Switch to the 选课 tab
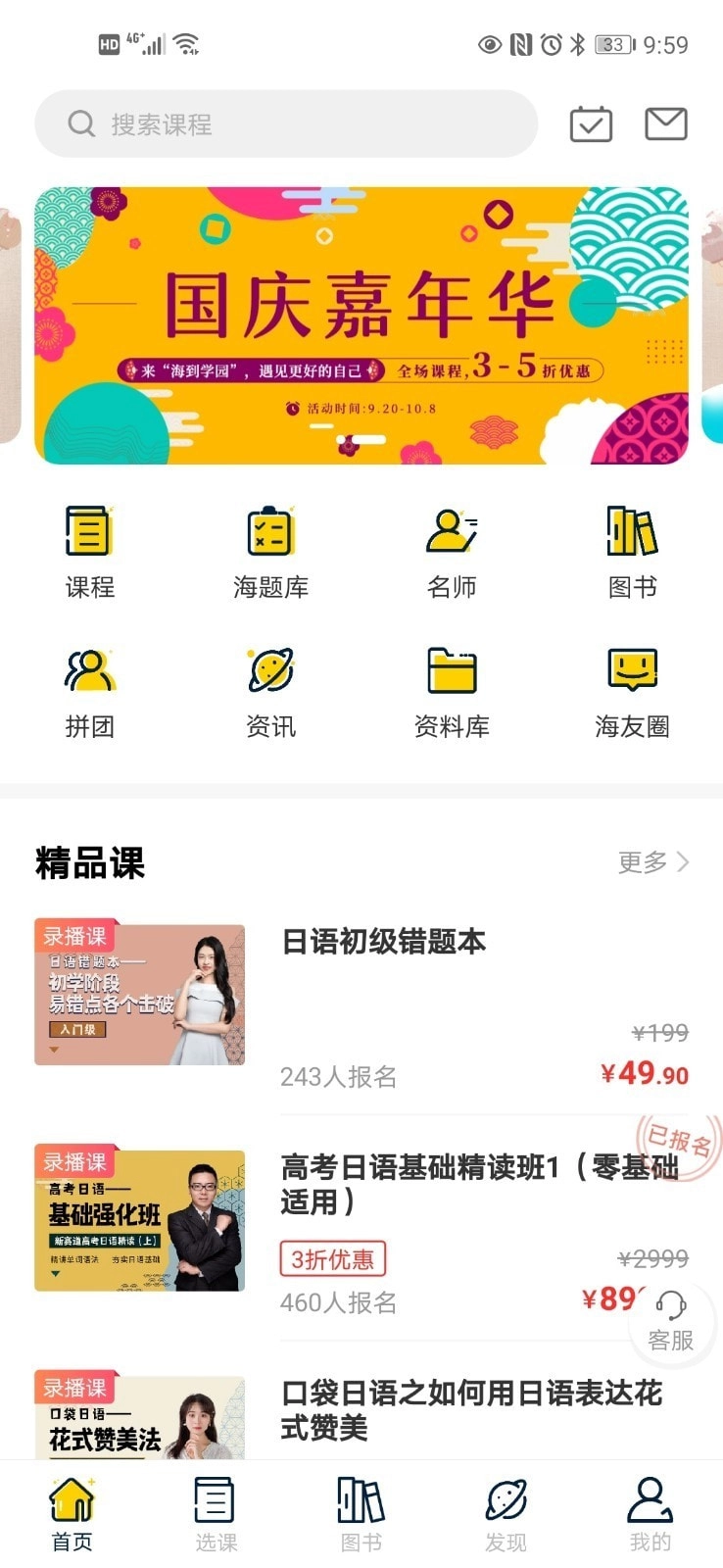 [216, 1514]
